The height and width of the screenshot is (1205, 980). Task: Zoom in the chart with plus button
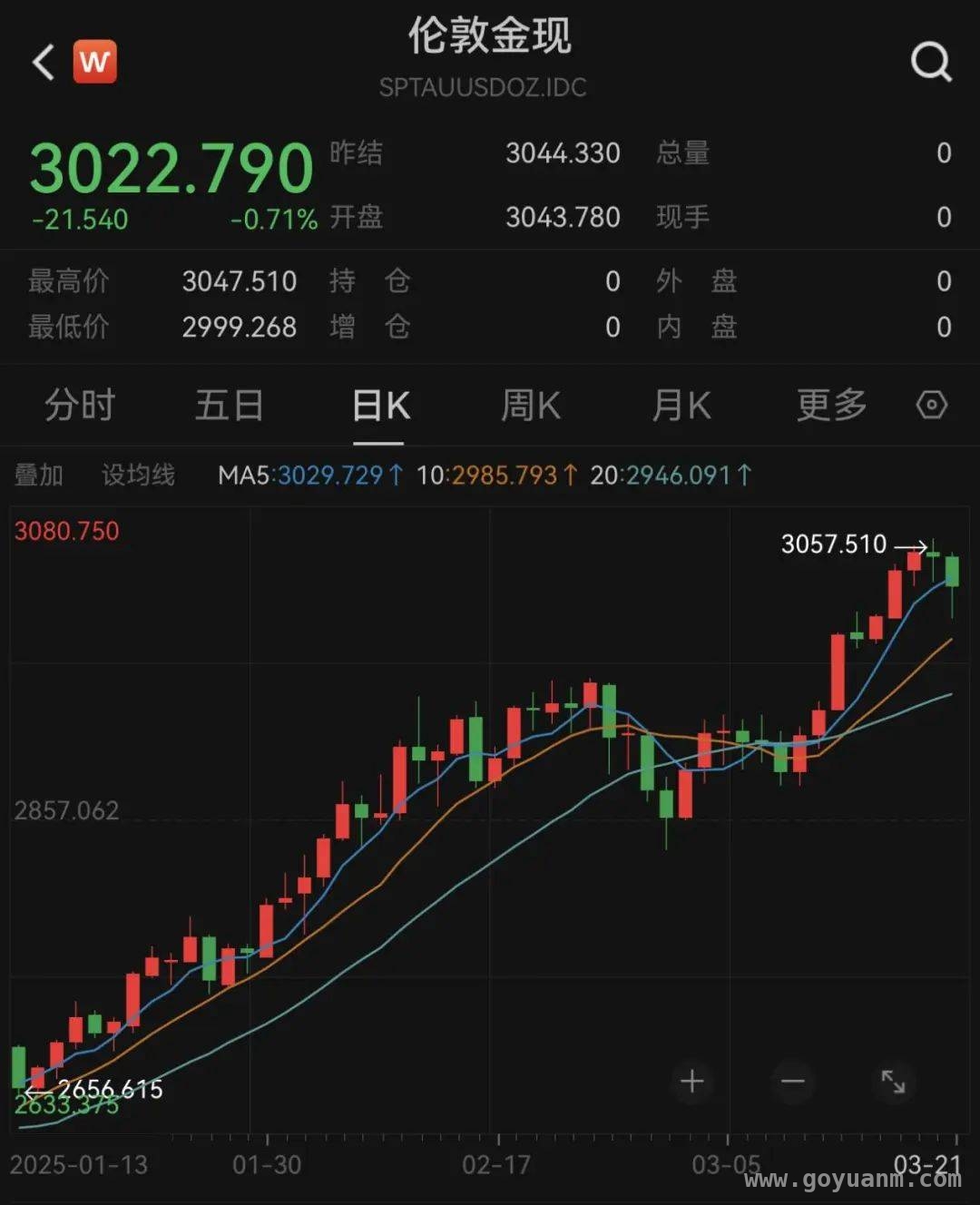(692, 1082)
